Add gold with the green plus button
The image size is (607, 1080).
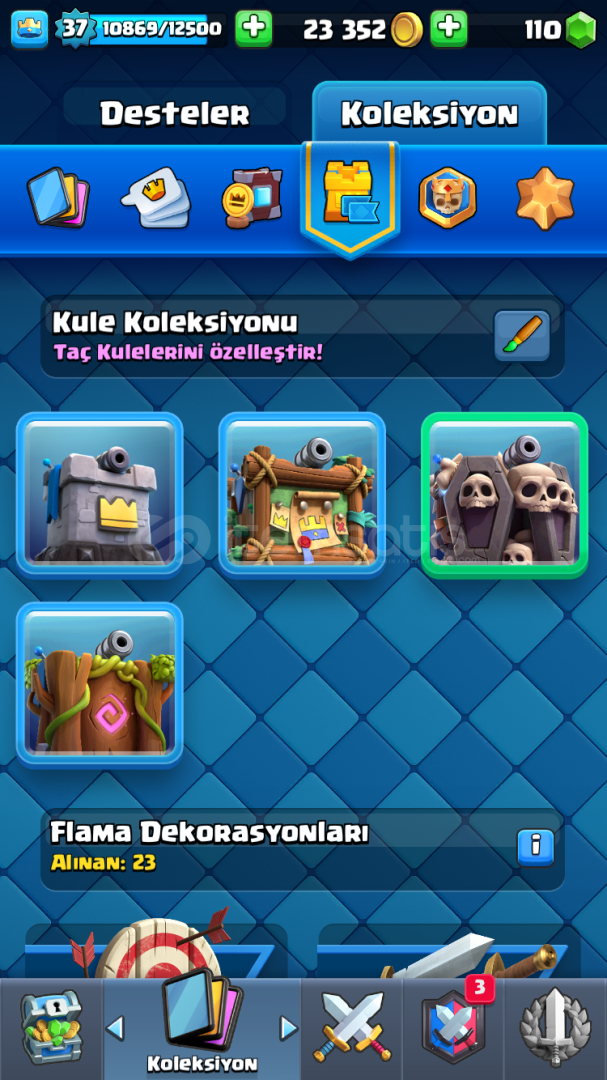pyautogui.click(x=449, y=29)
